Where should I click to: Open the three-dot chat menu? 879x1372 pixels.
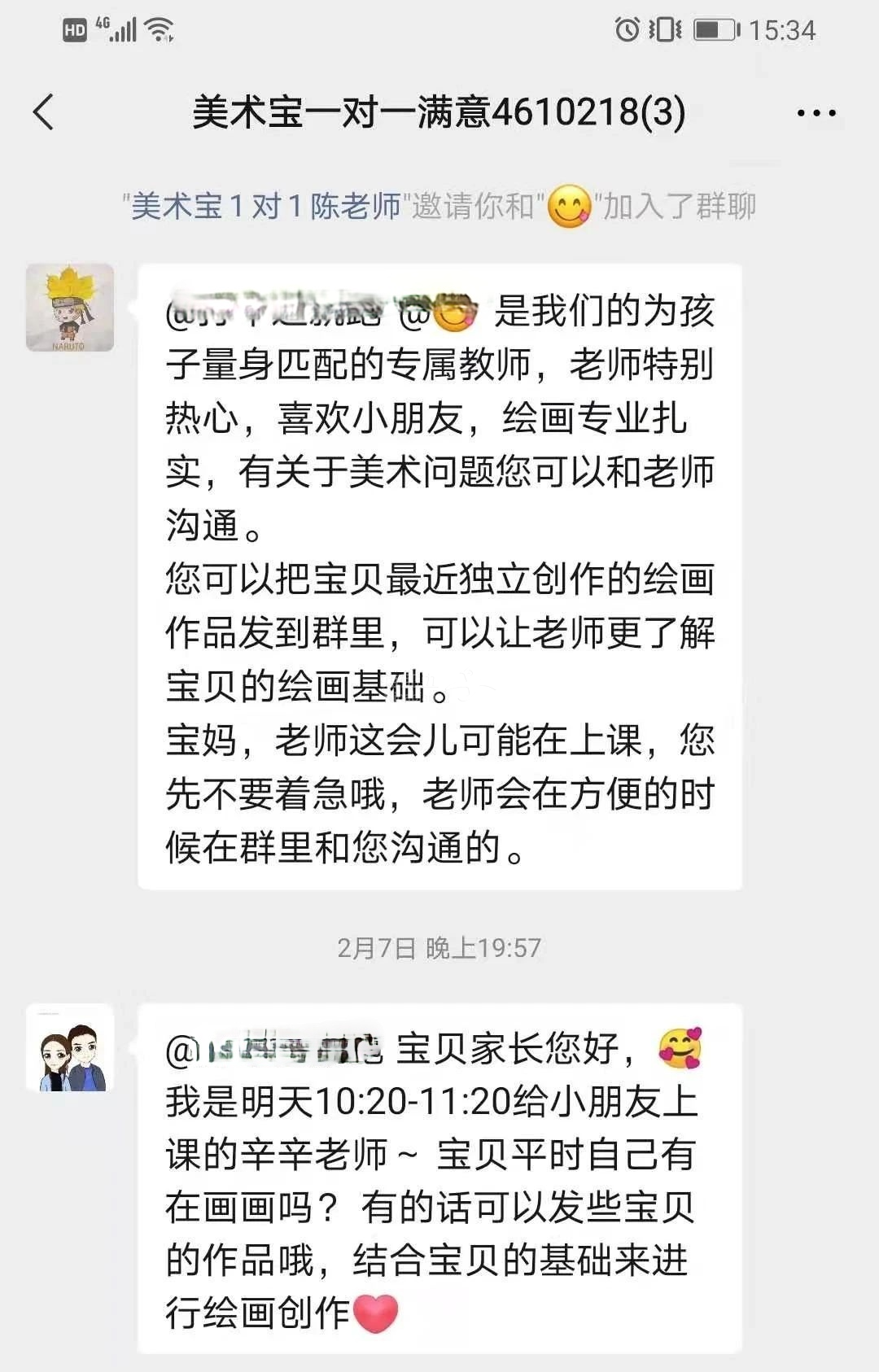[x=816, y=113]
